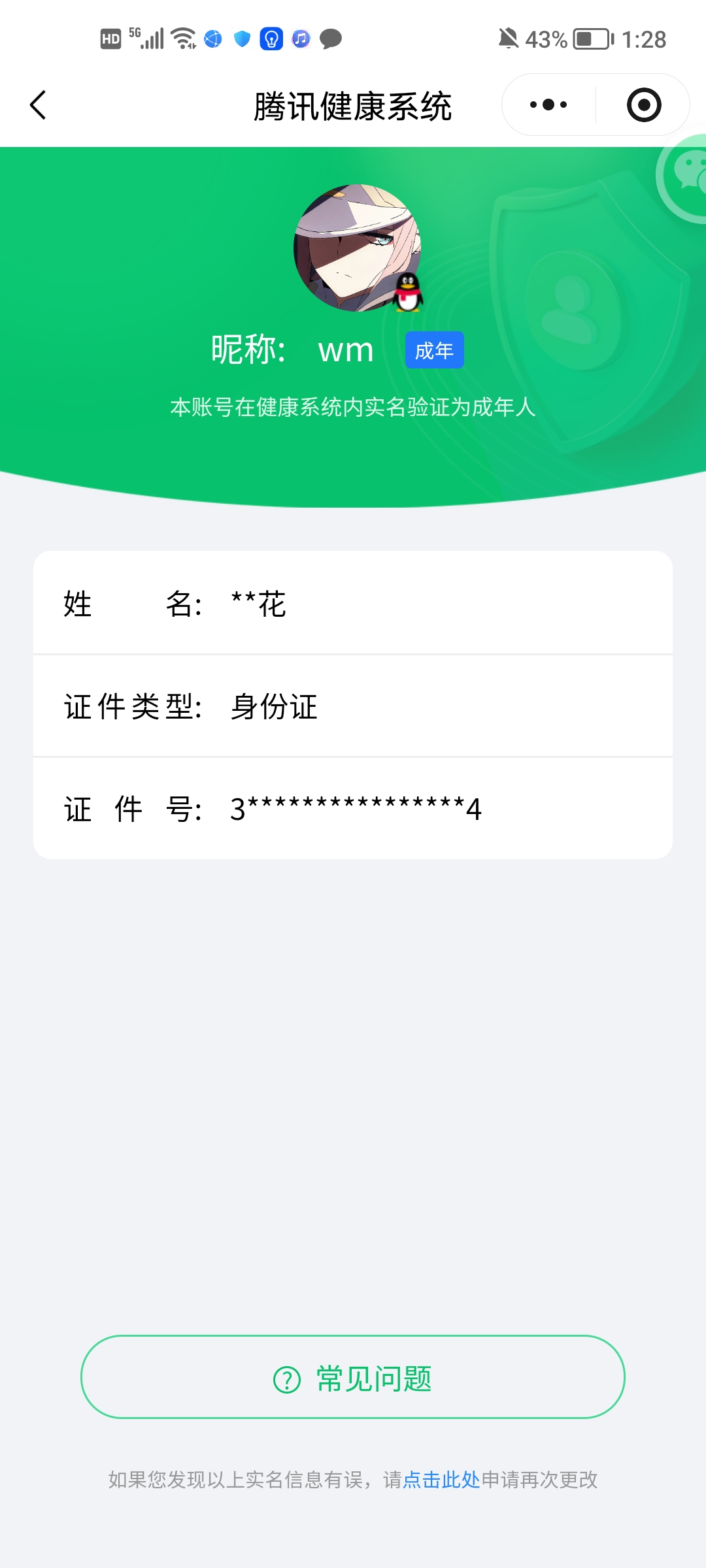The width and height of the screenshot is (706, 1568).
Task: Tap the masked 证件号 ID number row
Action: pos(353,808)
